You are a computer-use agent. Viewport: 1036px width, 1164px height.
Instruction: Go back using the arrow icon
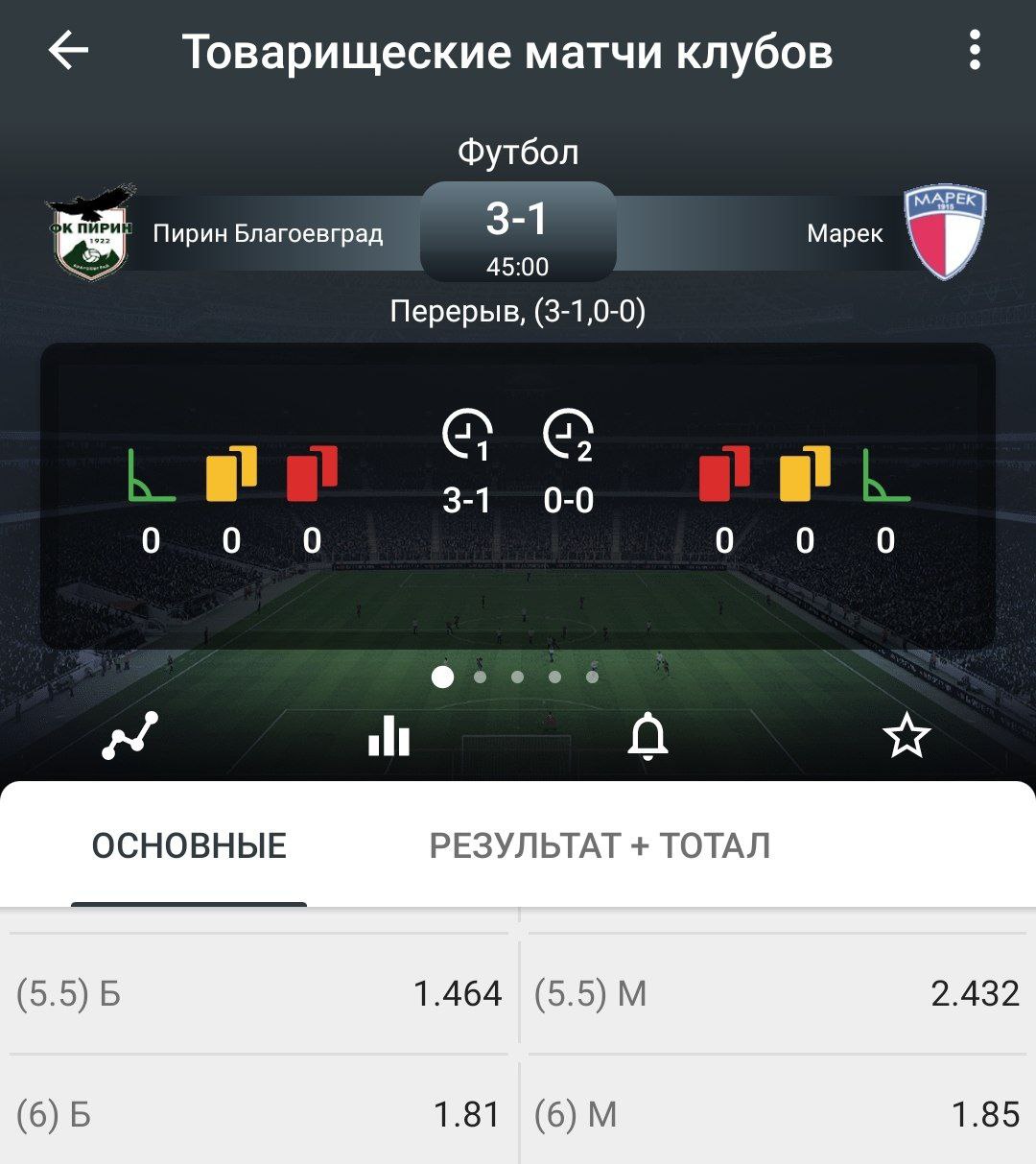point(68,51)
